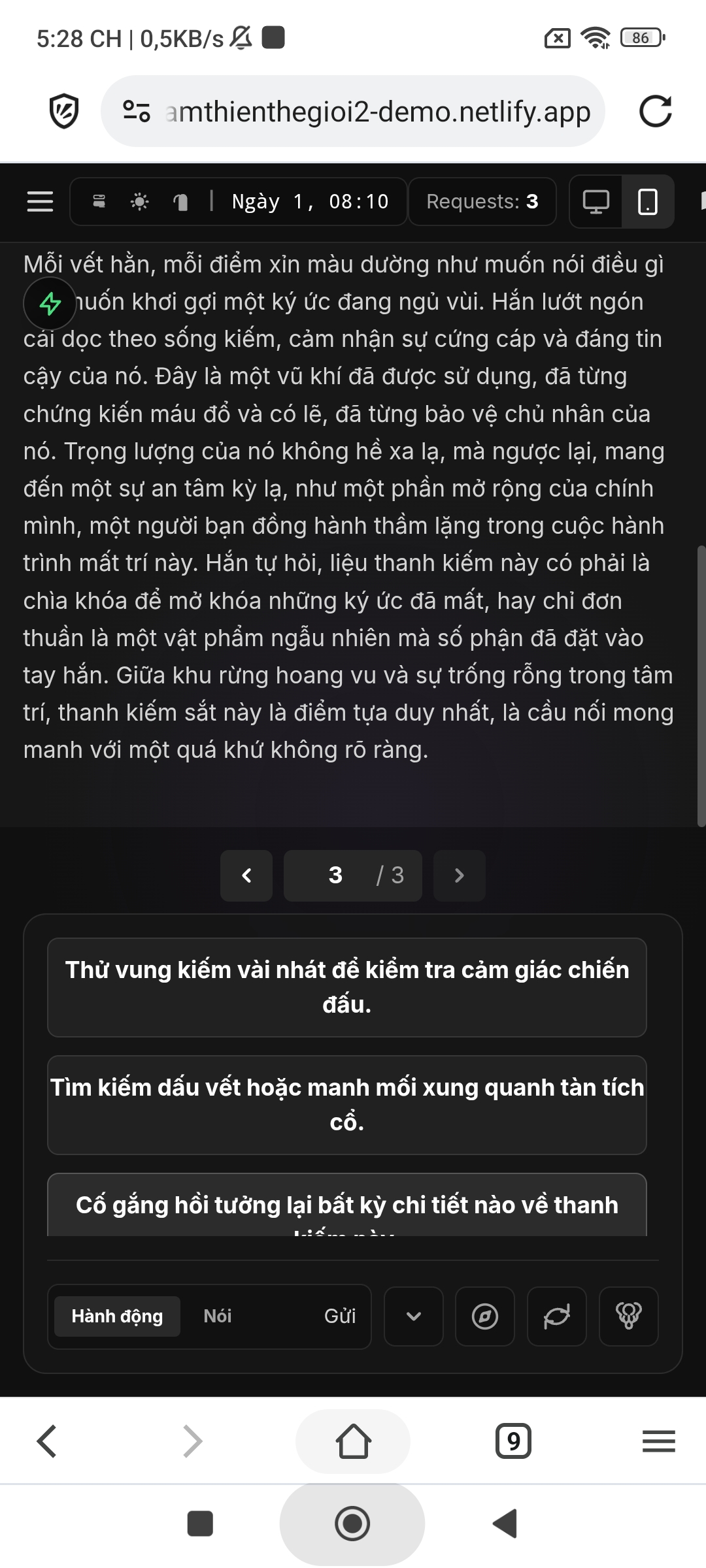The width and height of the screenshot is (706, 1568).
Task: Reload the page in the browser
Action: [655, 111]
